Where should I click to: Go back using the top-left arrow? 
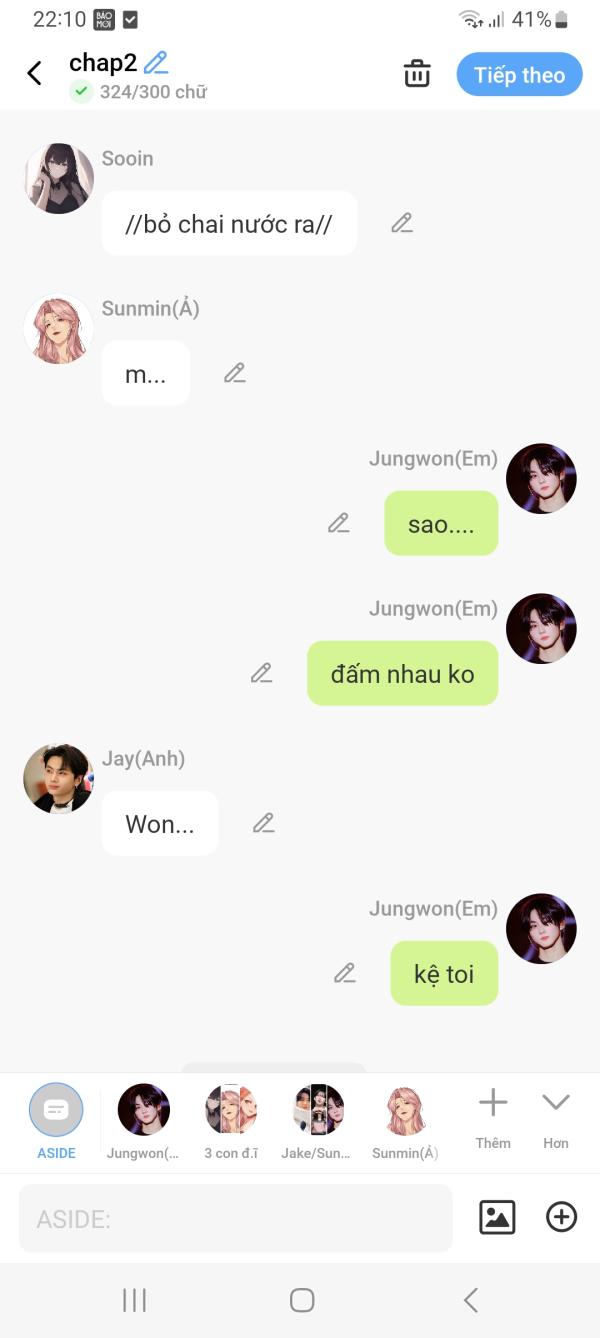coord(34,73)
